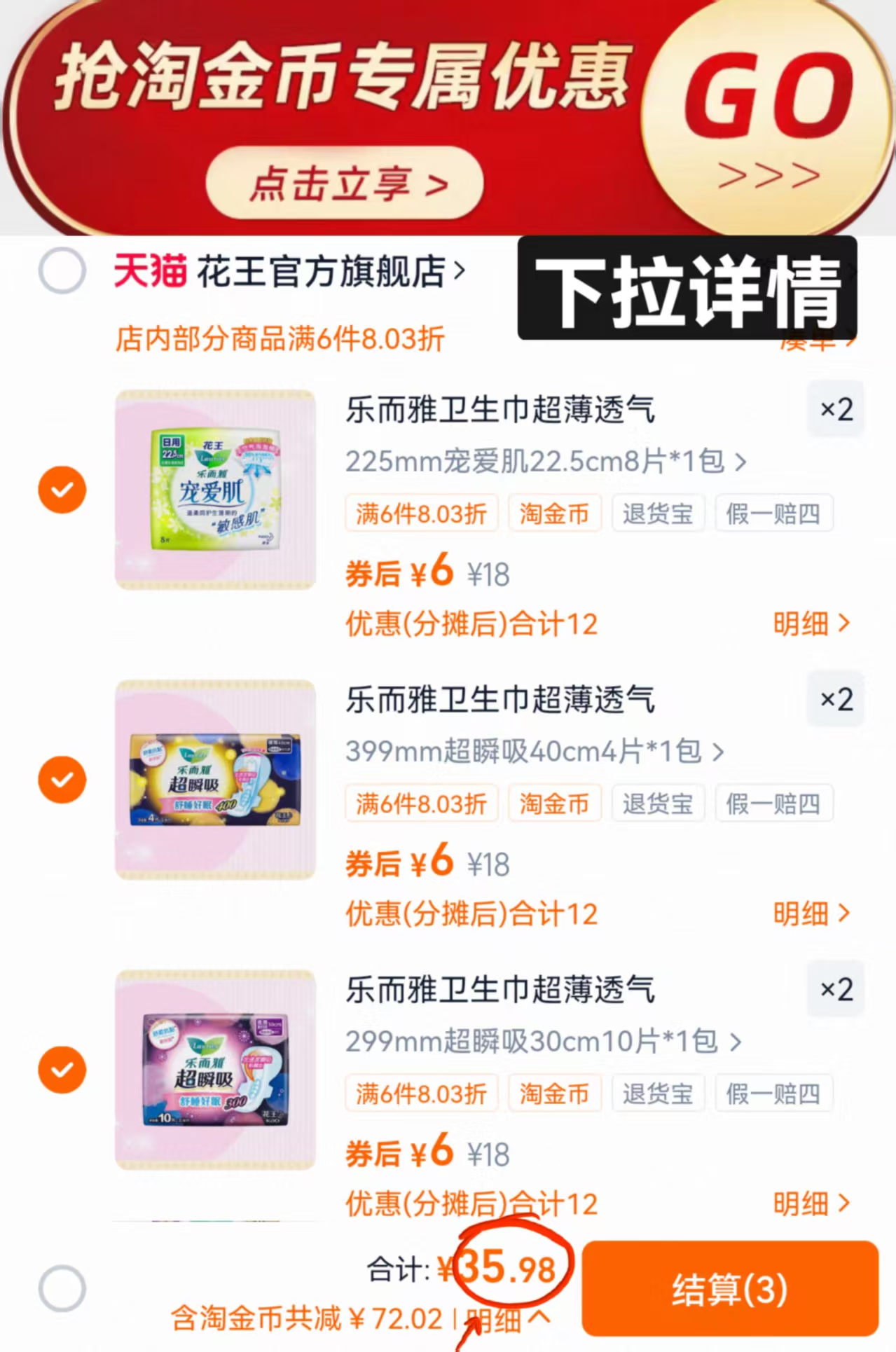Tap the 淘金币 tag on the 299mm product
This screenshot has height=1352, width=896.
(x=554, y=1093)
